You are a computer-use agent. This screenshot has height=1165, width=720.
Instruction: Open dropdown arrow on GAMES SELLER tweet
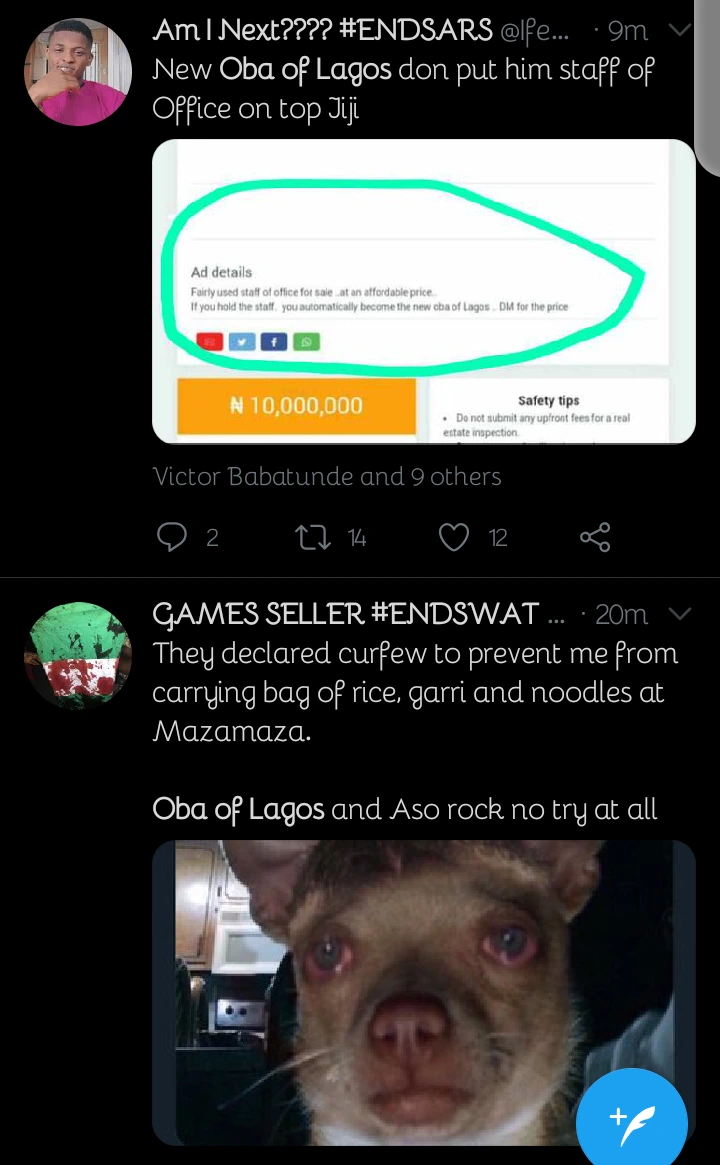coord(679,613)
